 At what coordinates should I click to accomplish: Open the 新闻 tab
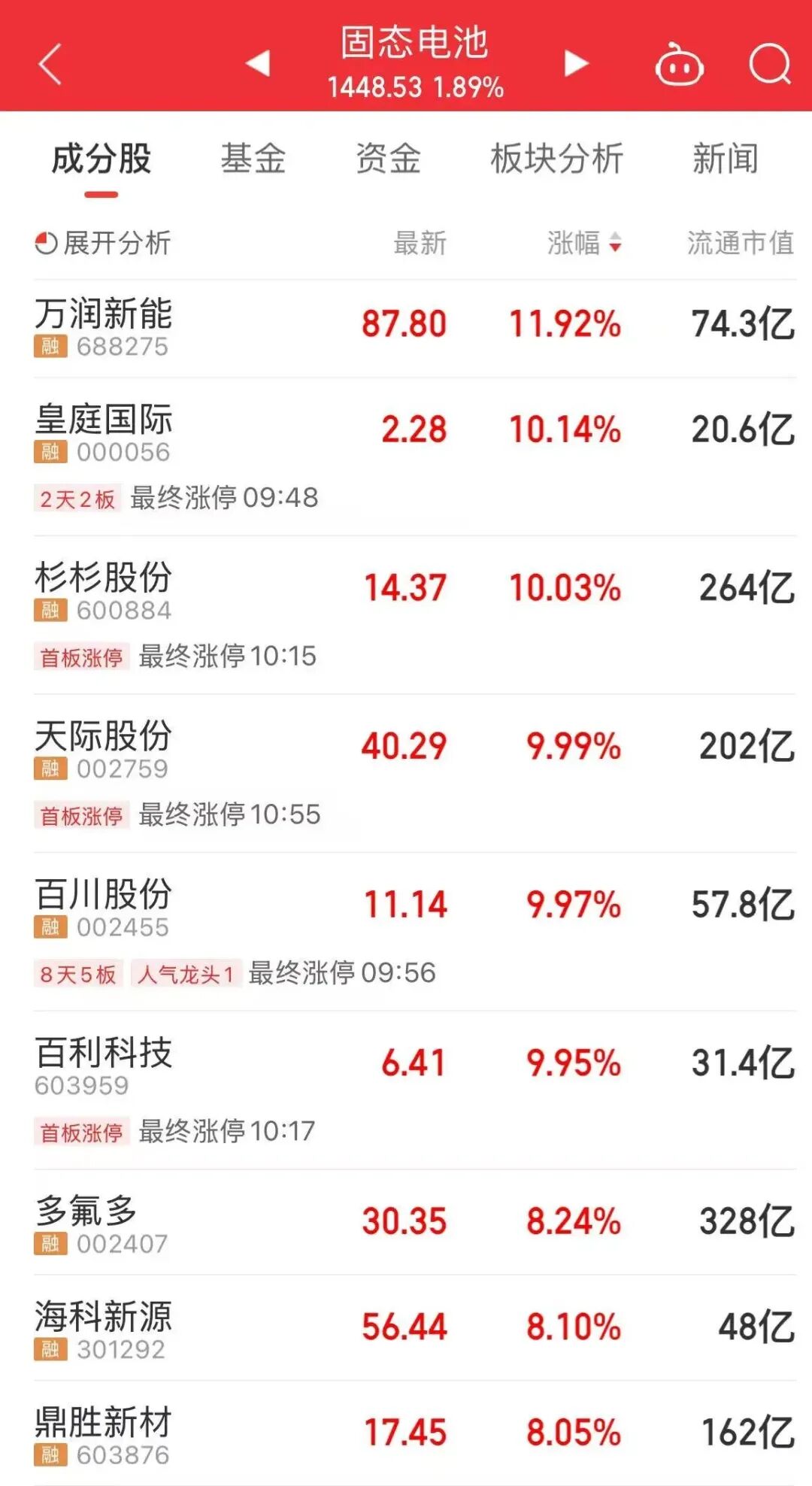[725, 159]
